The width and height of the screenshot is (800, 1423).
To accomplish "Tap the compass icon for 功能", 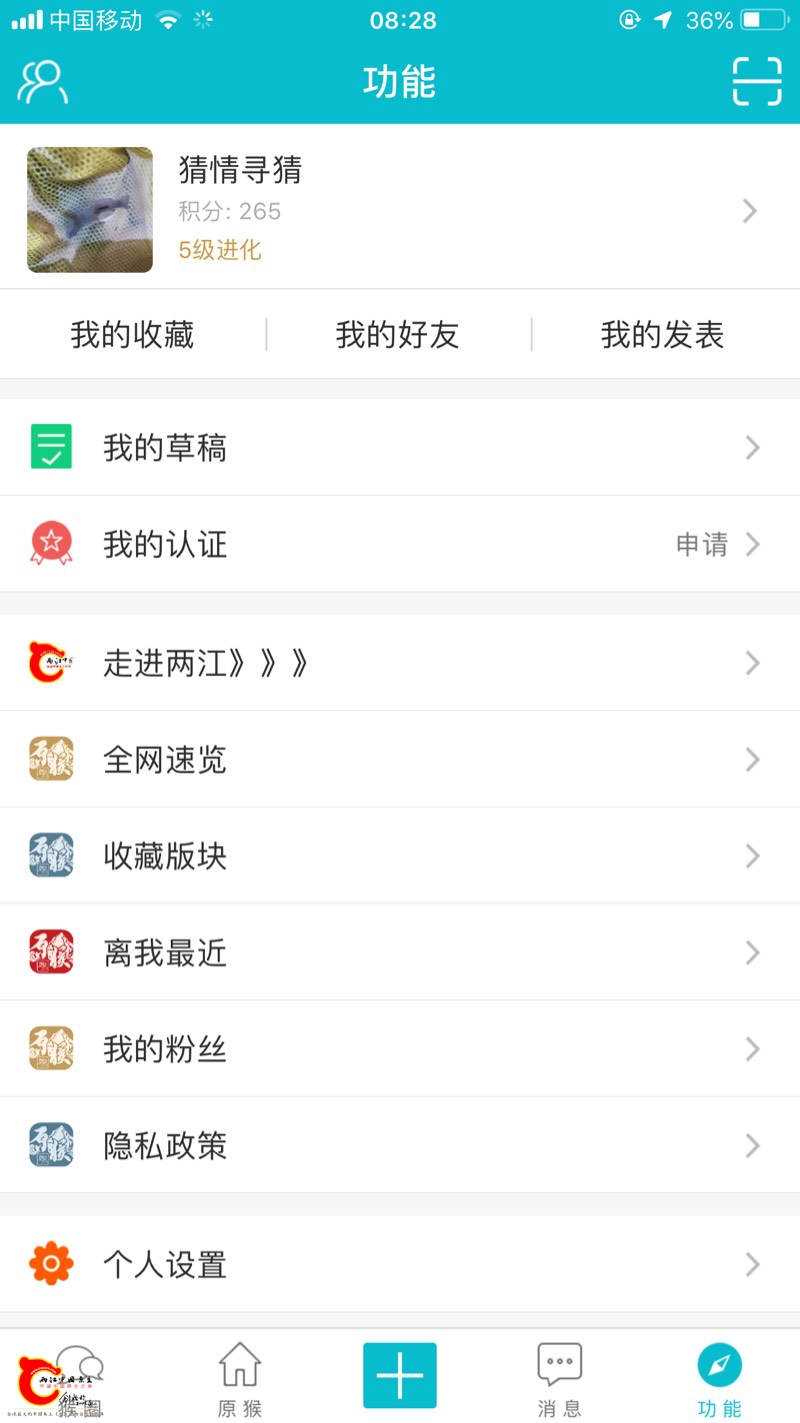I will [719, 1360].
